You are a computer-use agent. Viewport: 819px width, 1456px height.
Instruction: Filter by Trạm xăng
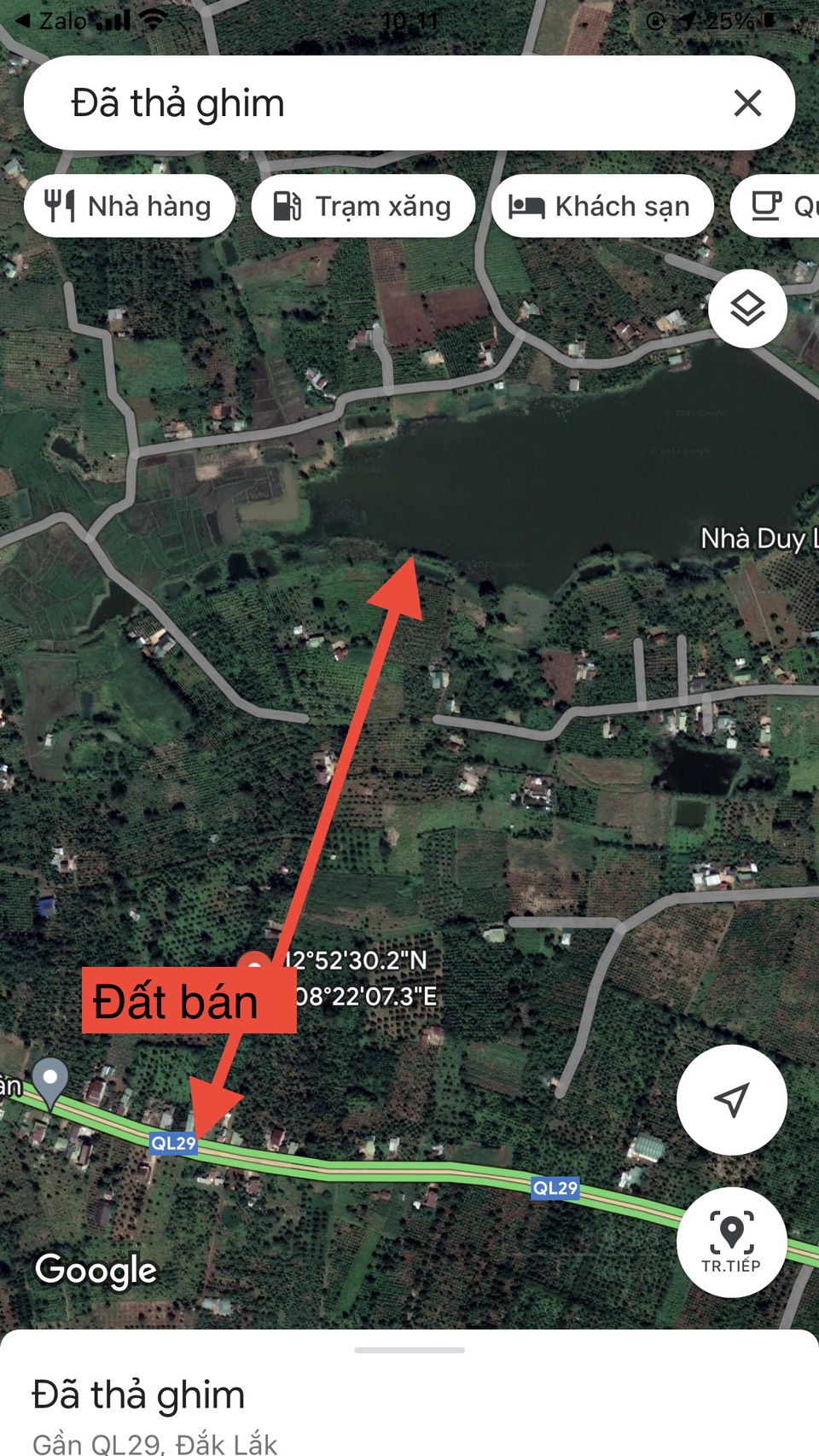tap(363, 207)
